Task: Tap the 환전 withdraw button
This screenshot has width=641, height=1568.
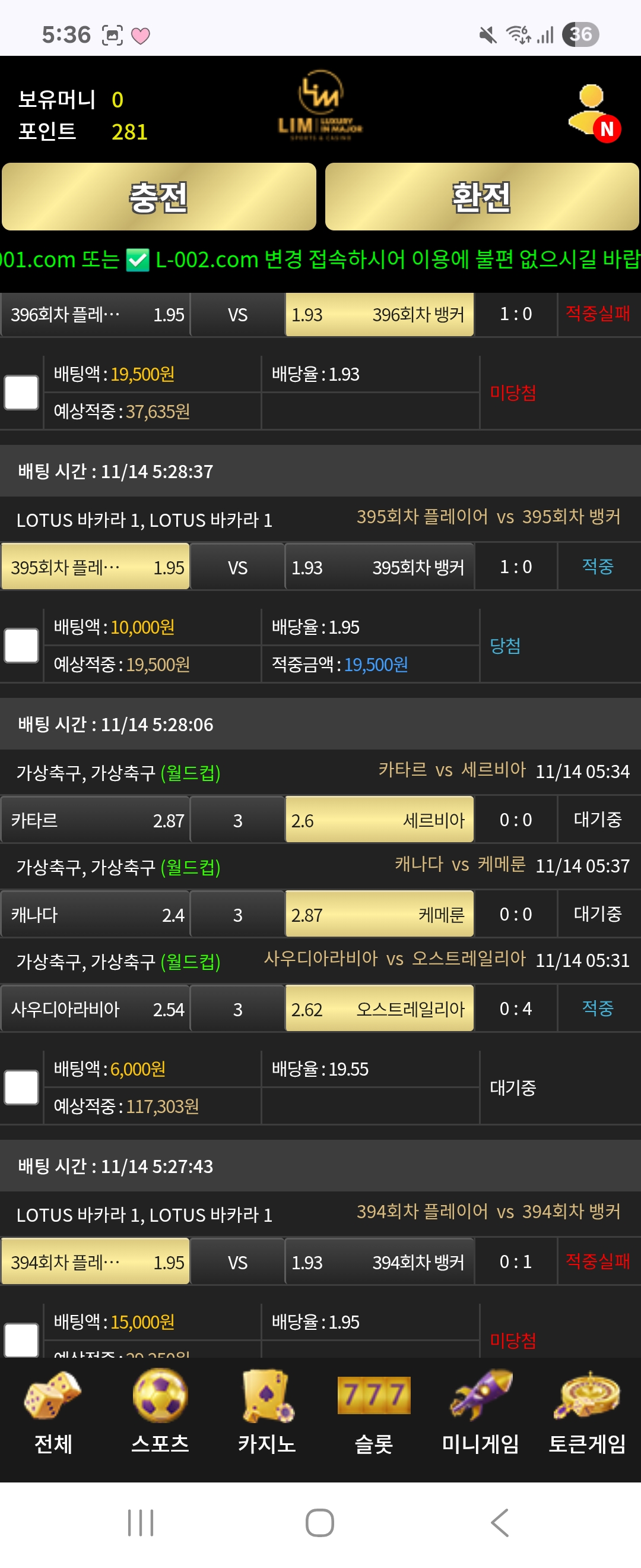Action: [x=482, y=197]
